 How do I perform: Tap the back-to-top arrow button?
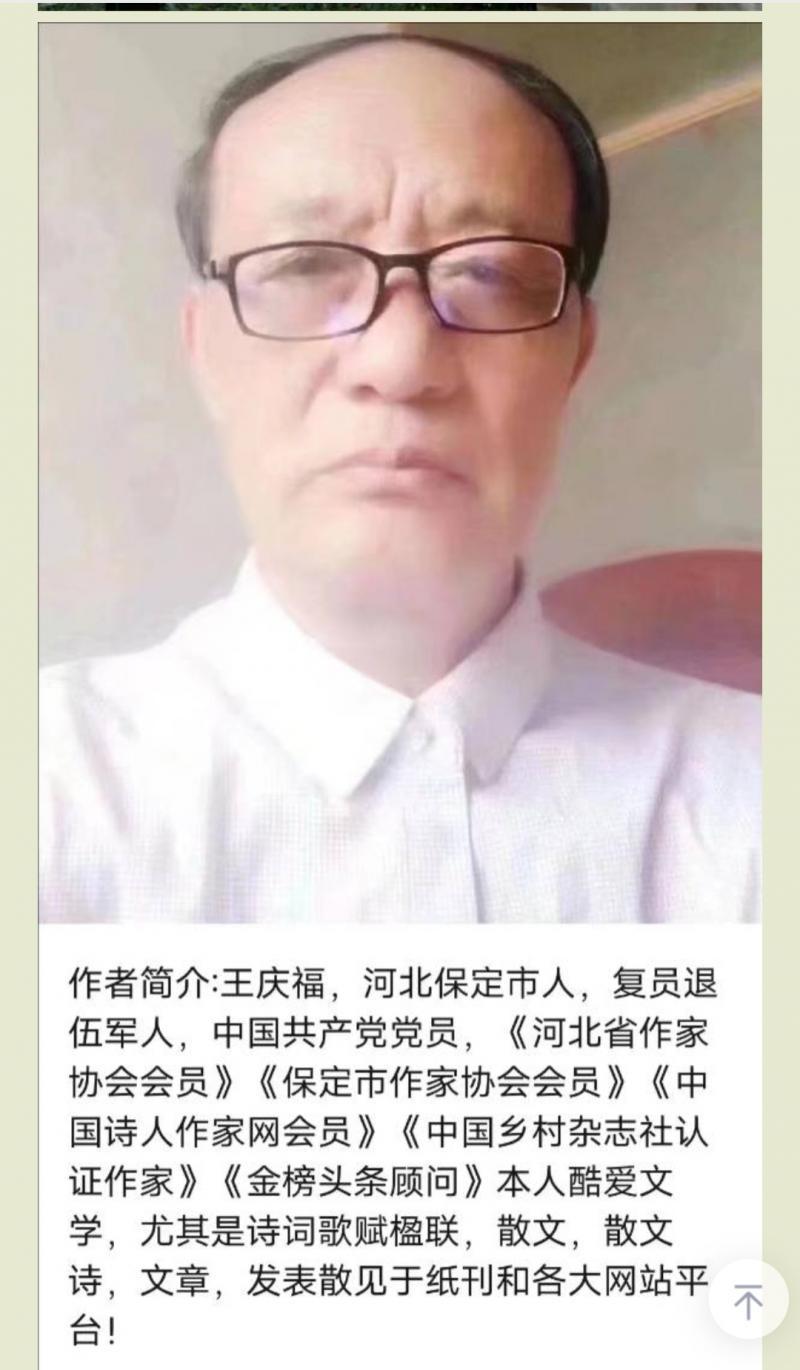748,1299
